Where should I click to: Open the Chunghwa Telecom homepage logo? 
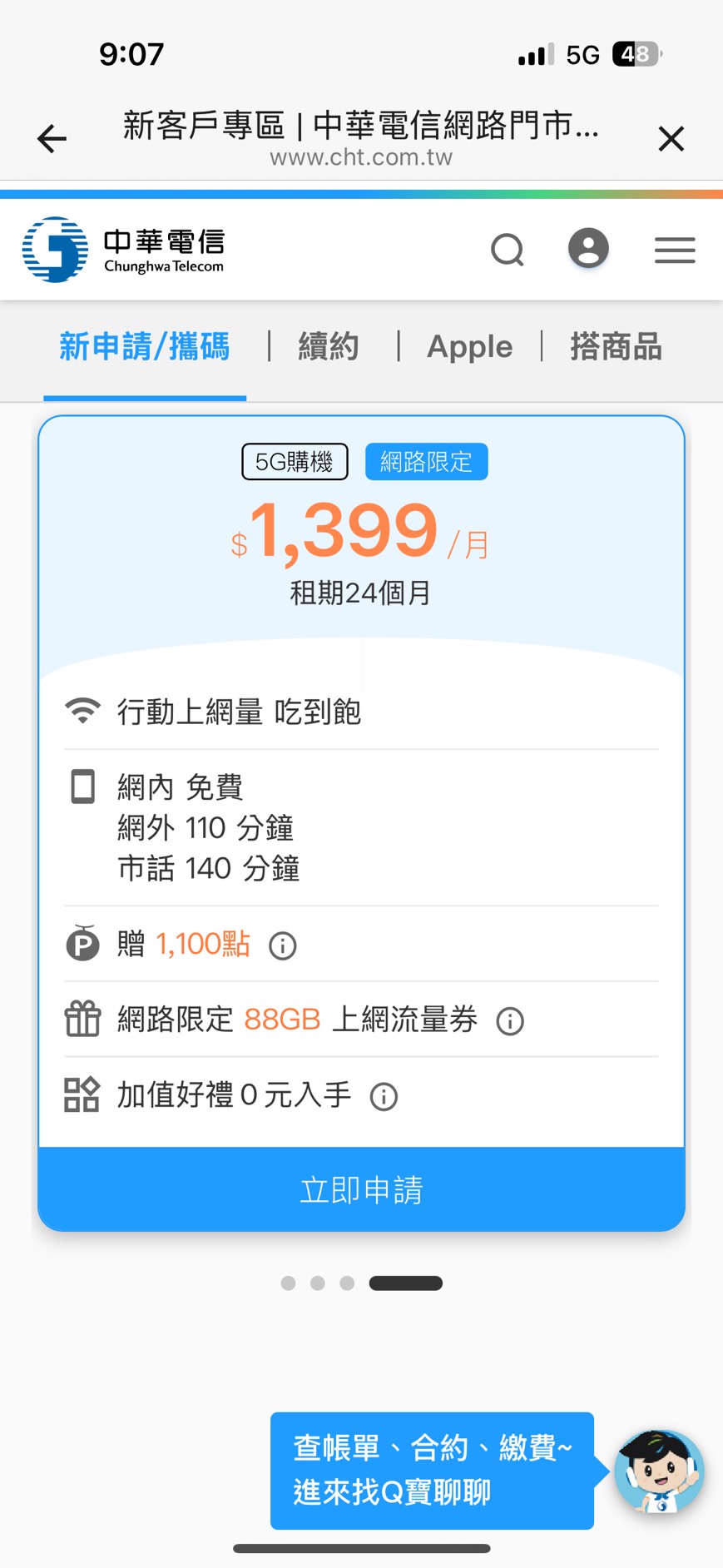tap(123, 250)
